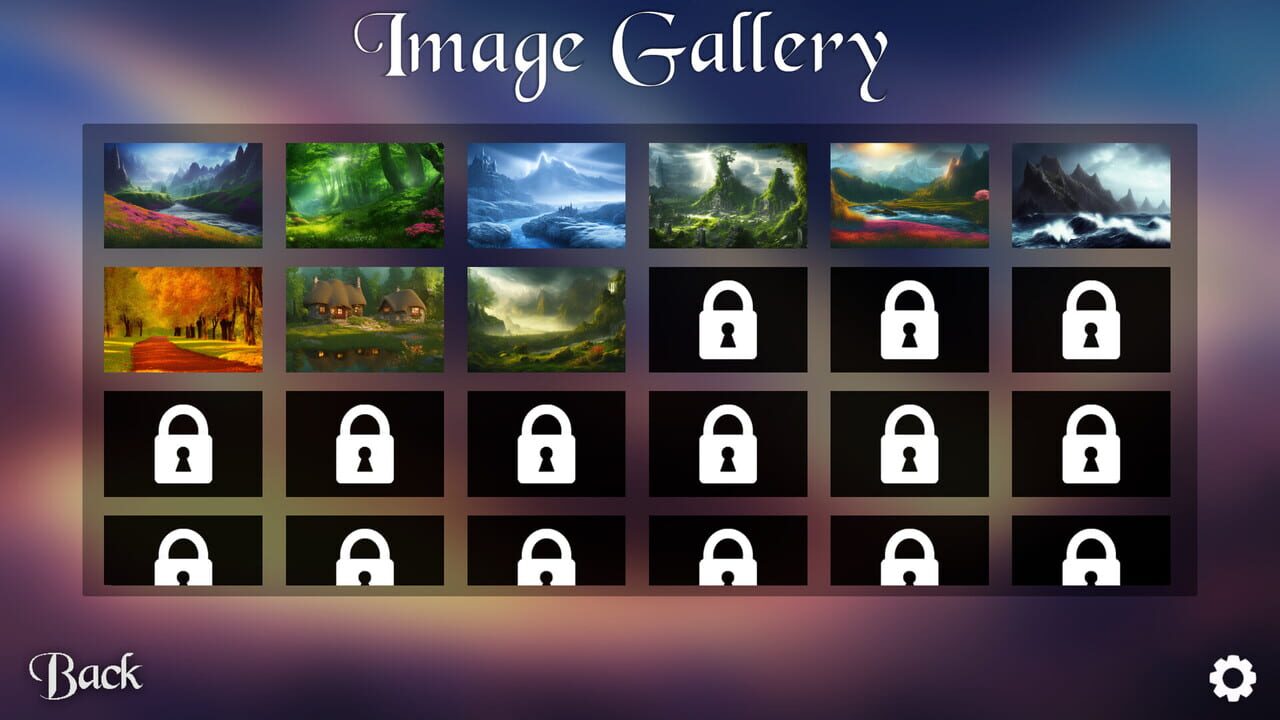Open the autumn orange tree path image
Image resolution: width=1280 pixels, height=720 pixels.
click(x=183, y=319)
